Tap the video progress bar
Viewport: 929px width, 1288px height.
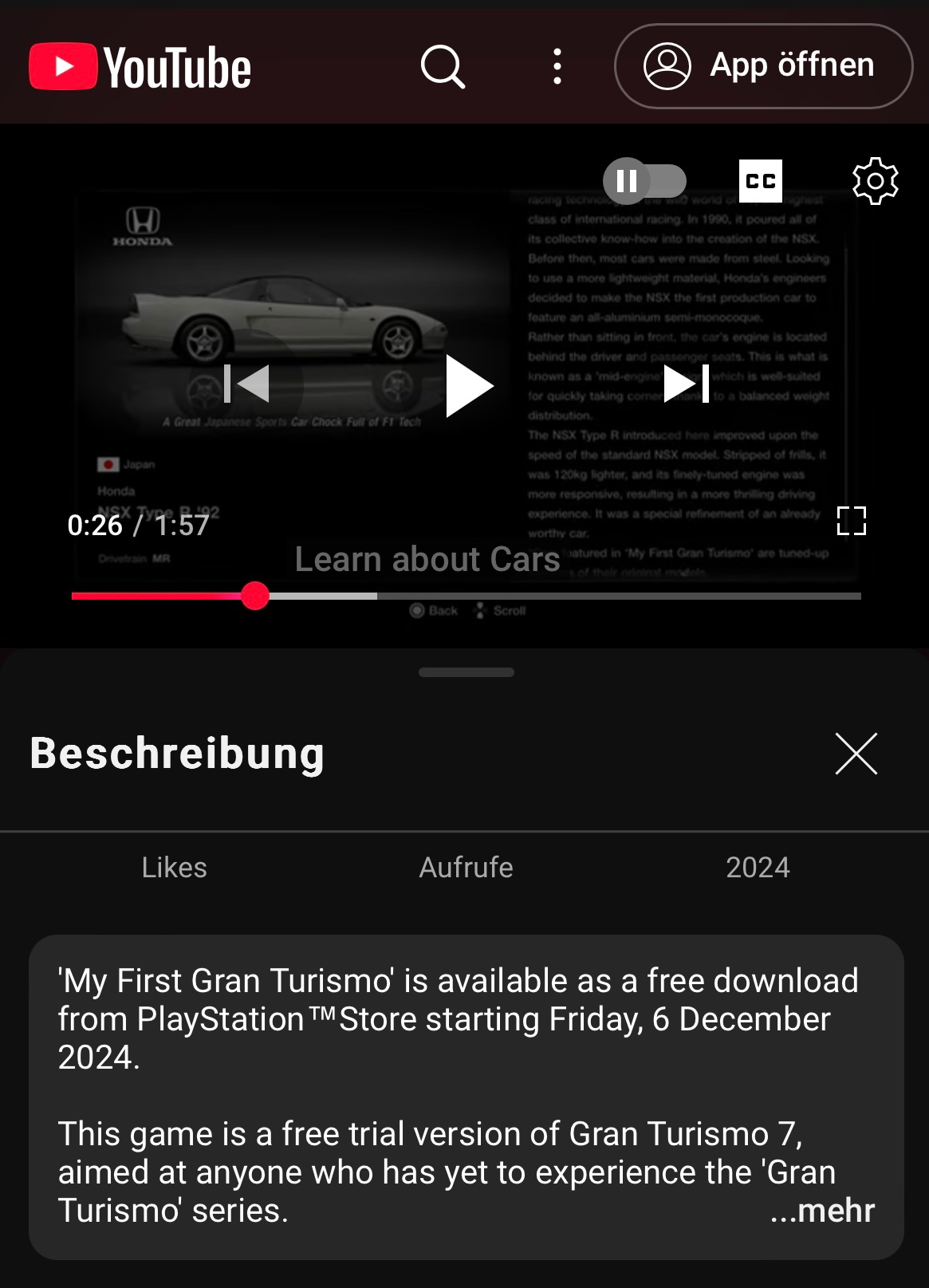click(x=558, y=596)
